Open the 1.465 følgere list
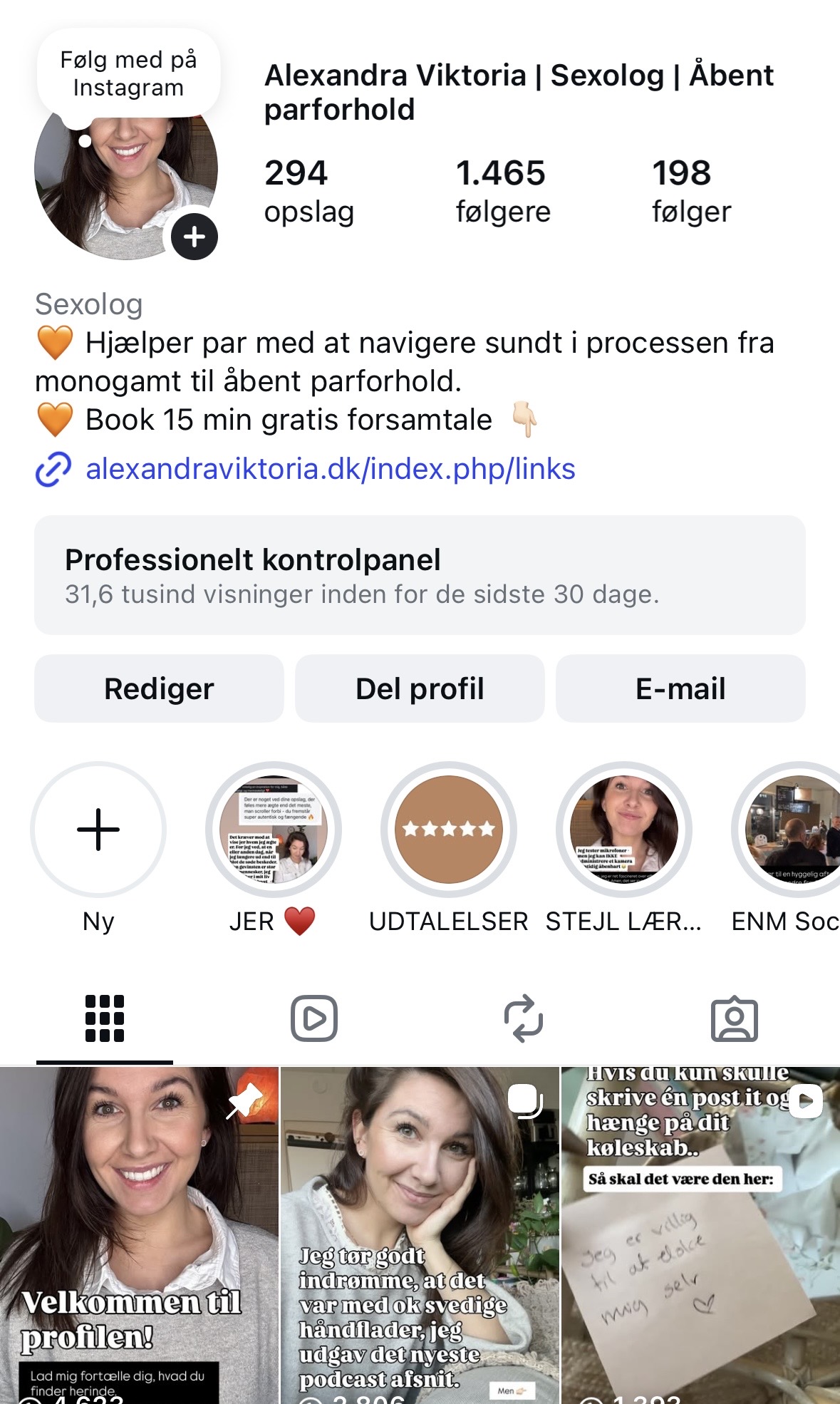840x1404 pixels. [x=502, y=191]
